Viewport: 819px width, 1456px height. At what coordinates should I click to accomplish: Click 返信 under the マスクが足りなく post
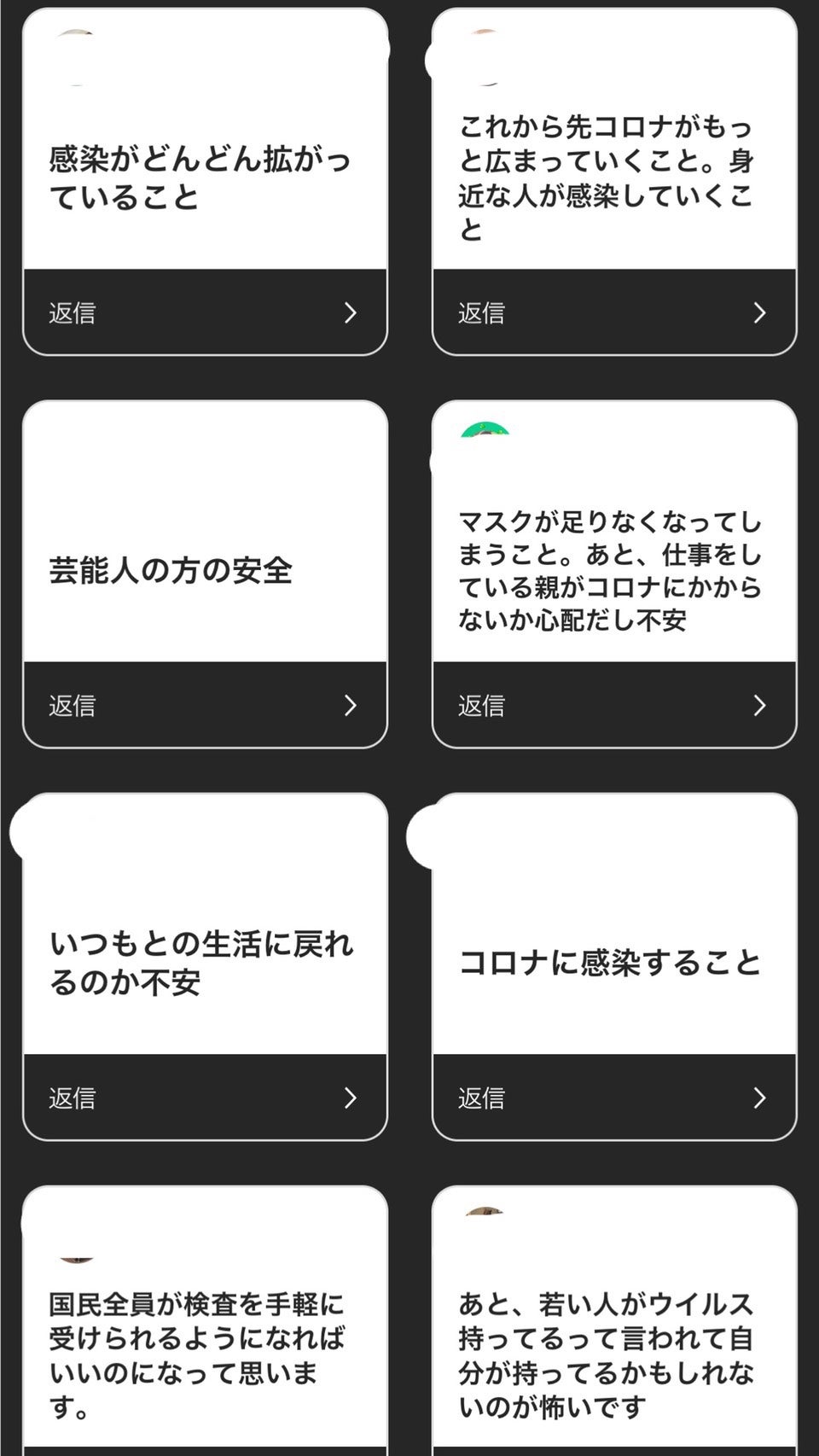482,706
